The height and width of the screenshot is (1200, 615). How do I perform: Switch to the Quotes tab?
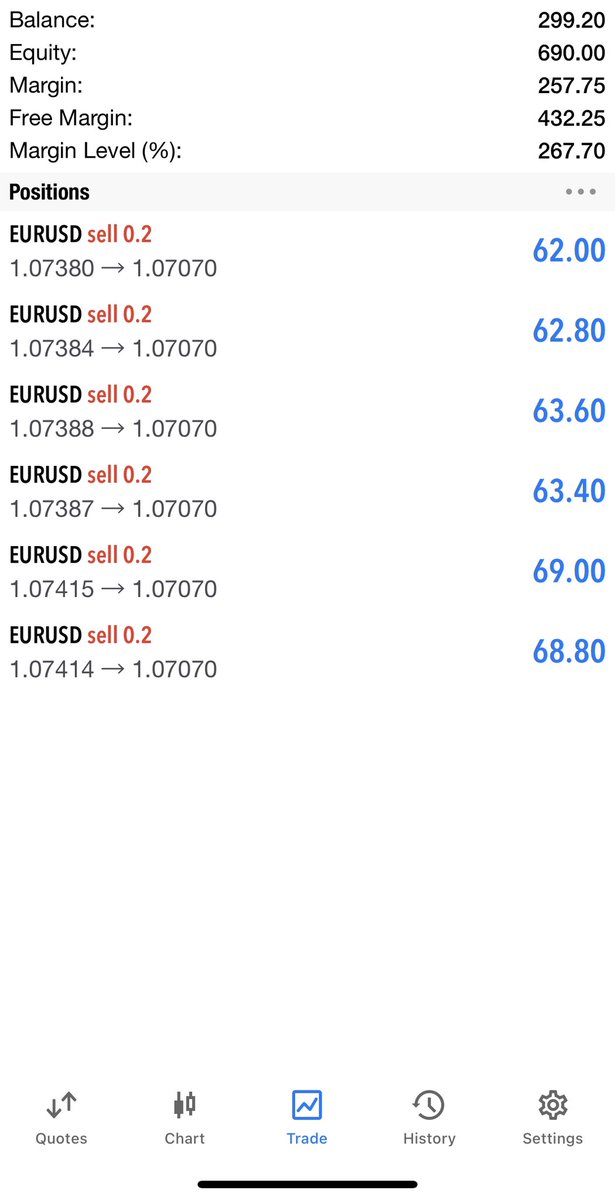[x=61, y=1118]
